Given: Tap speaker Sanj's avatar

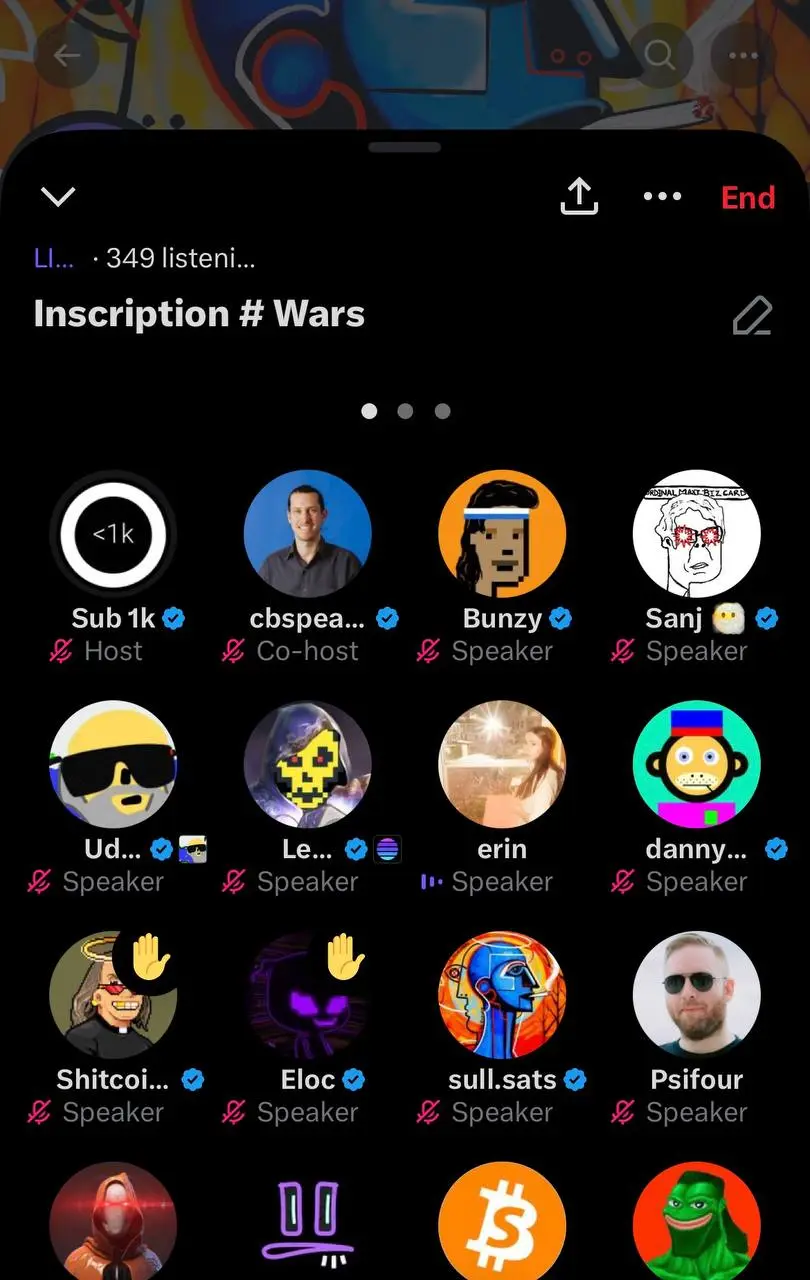Looking at the screenshot, I should (x=697, y=534).
